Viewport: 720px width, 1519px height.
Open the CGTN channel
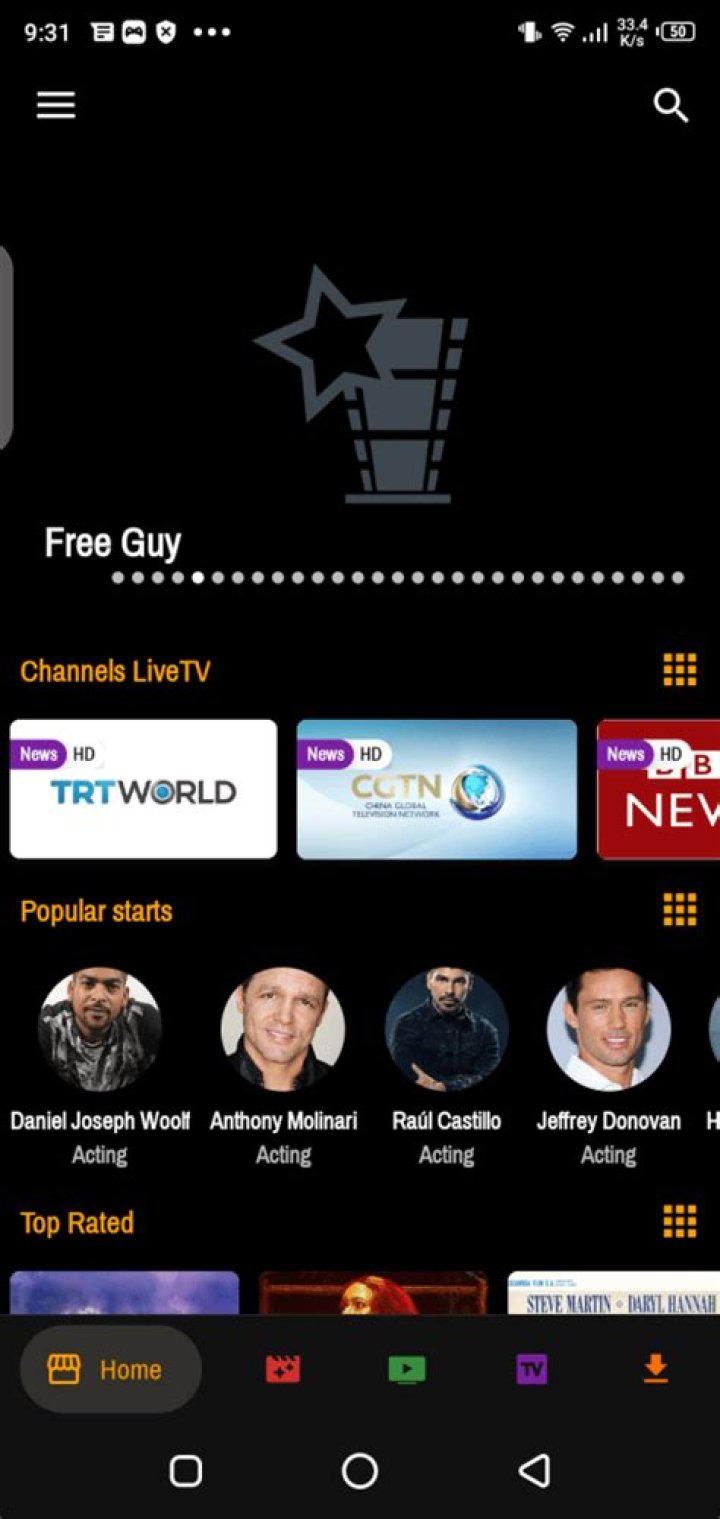436,788
